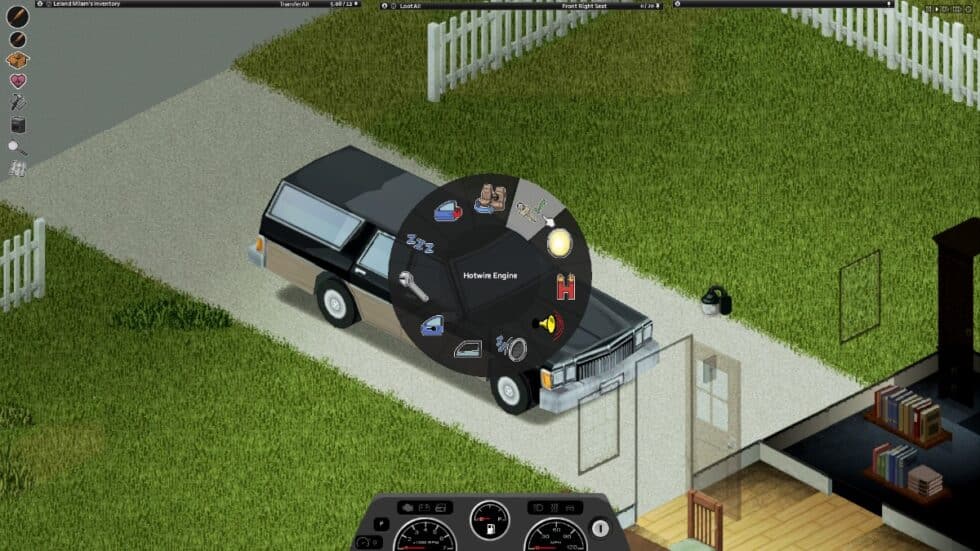This screenshot has height=551, width=980.
Task: Turn the ignition key on dashboard
Action: [600, 527]
